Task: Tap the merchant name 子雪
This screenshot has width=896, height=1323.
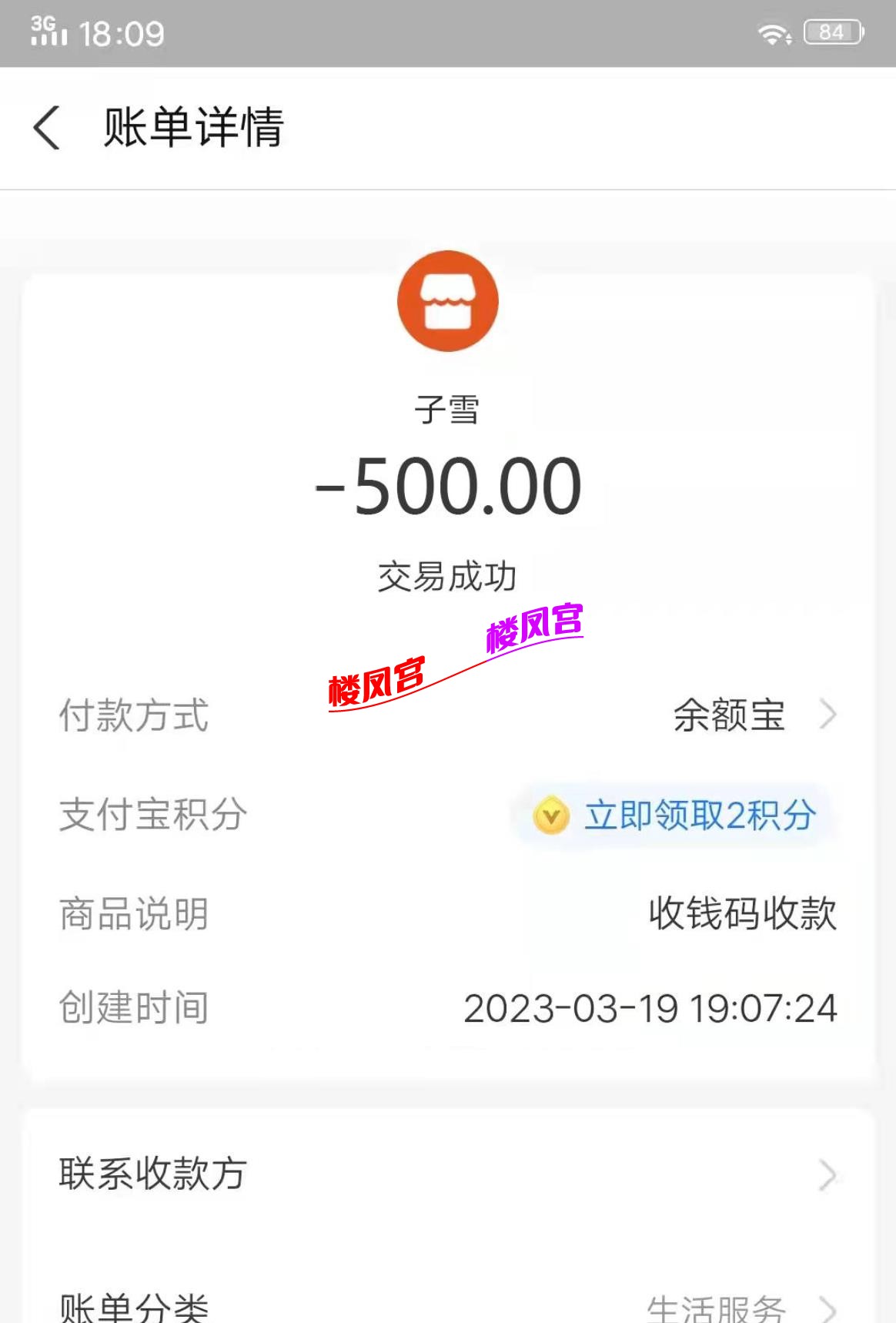Action: pyautogui.click(x=448, y=410)
